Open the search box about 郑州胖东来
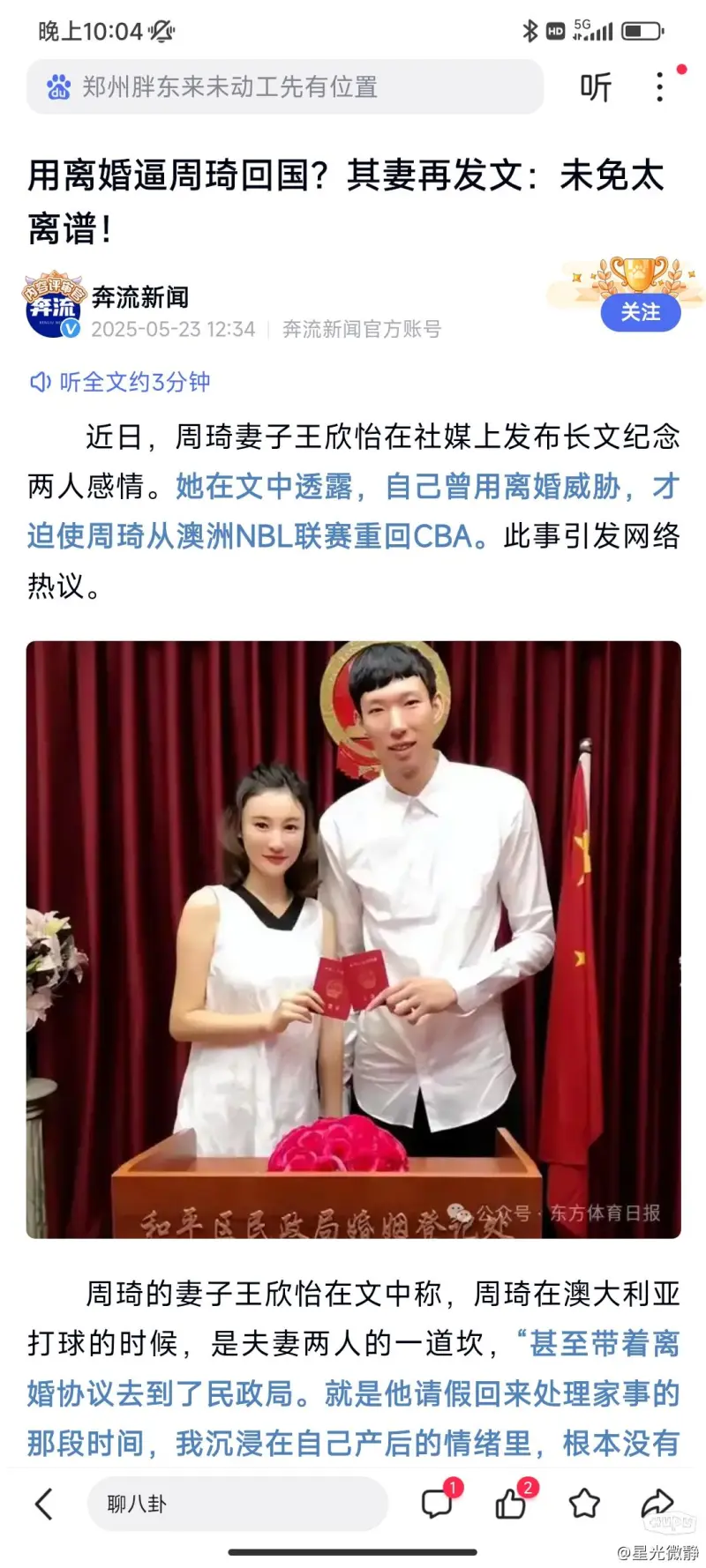The height and width of the screenshot is (1568, 706). [282, 86]
